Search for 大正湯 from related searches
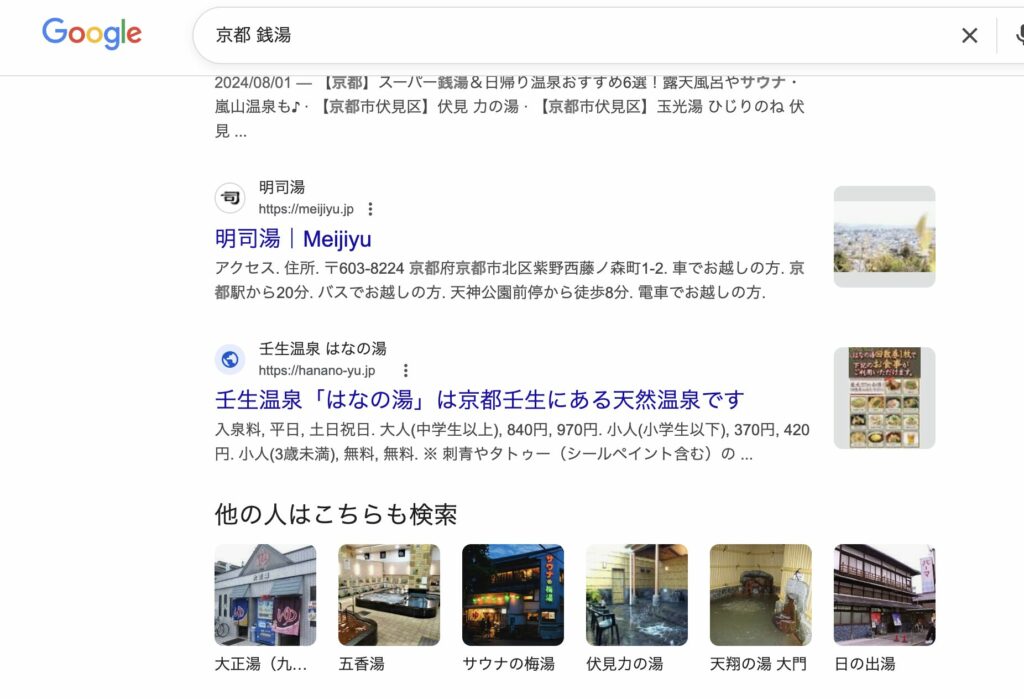The image size is (1024, 699). pyautogui.click(x=265, y=607)
